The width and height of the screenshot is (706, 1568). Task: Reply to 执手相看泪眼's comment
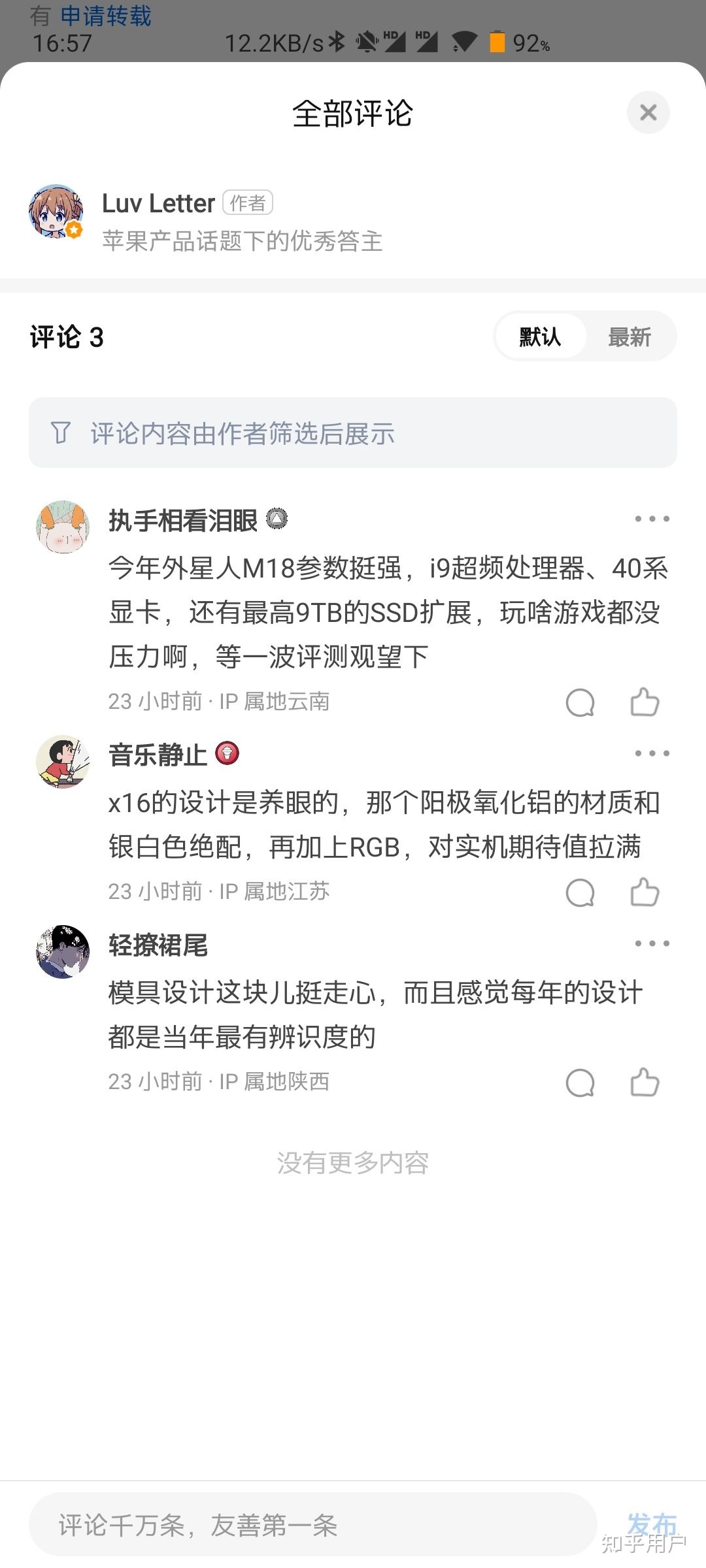coord(580,703)
